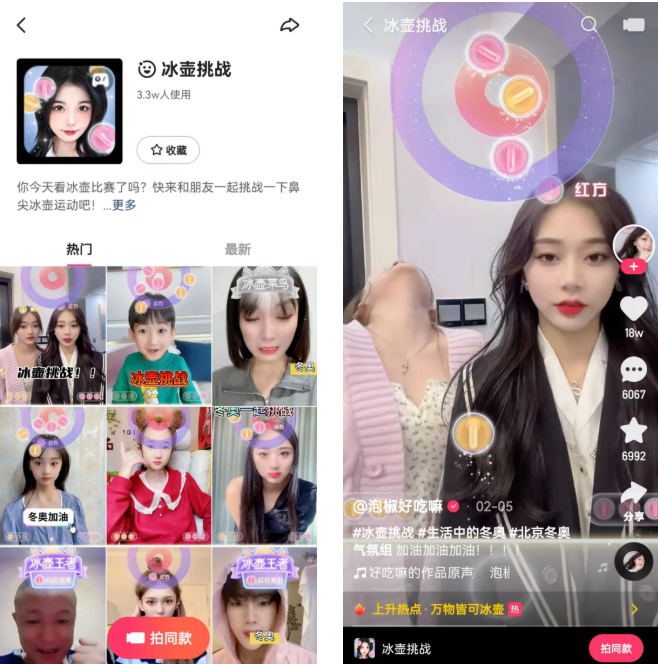Expand description with 更多
658x664 pixels.
[124, 205]
